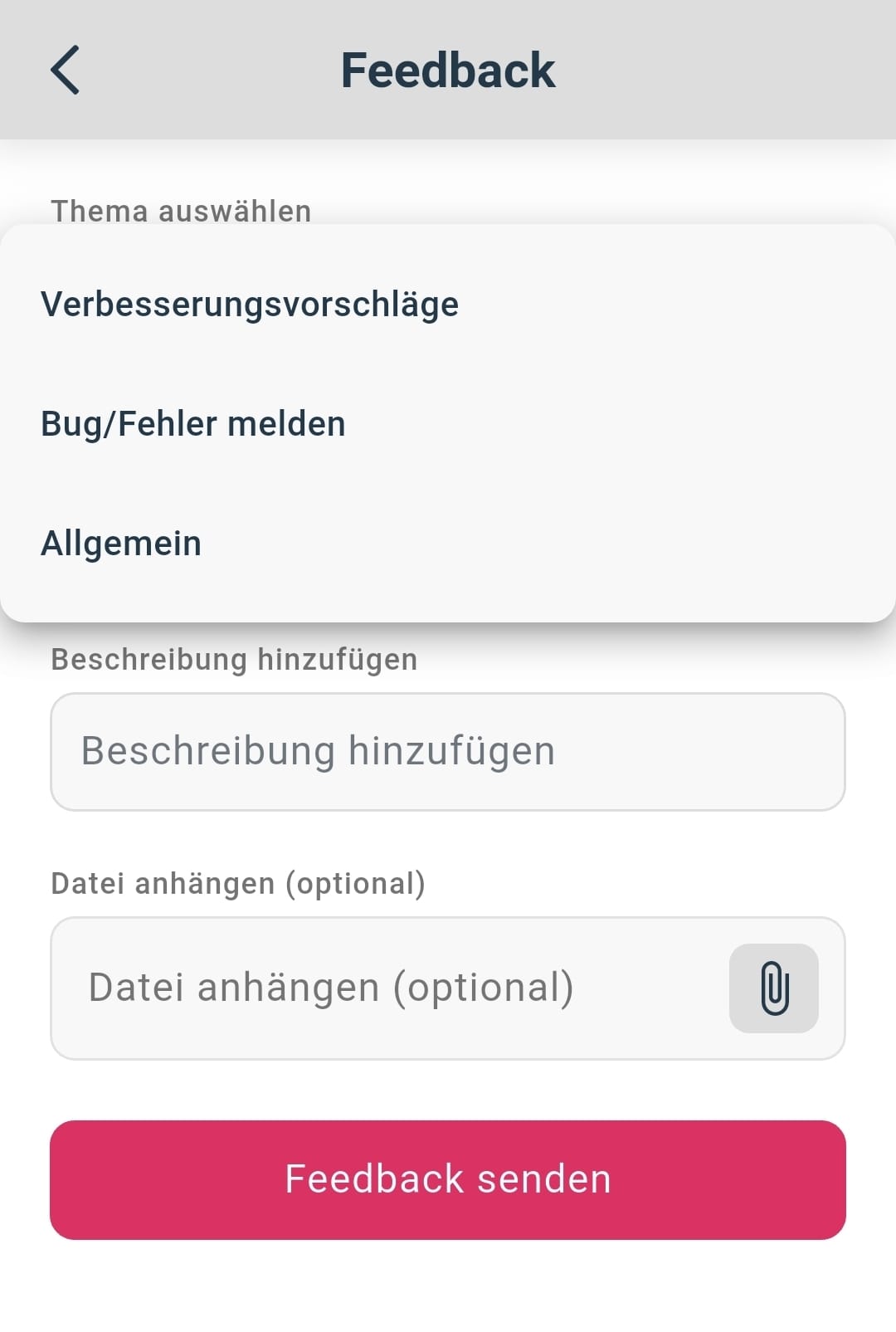Send feedback with Feedback senden button
896x1332 pixels.
(448, 1179)
